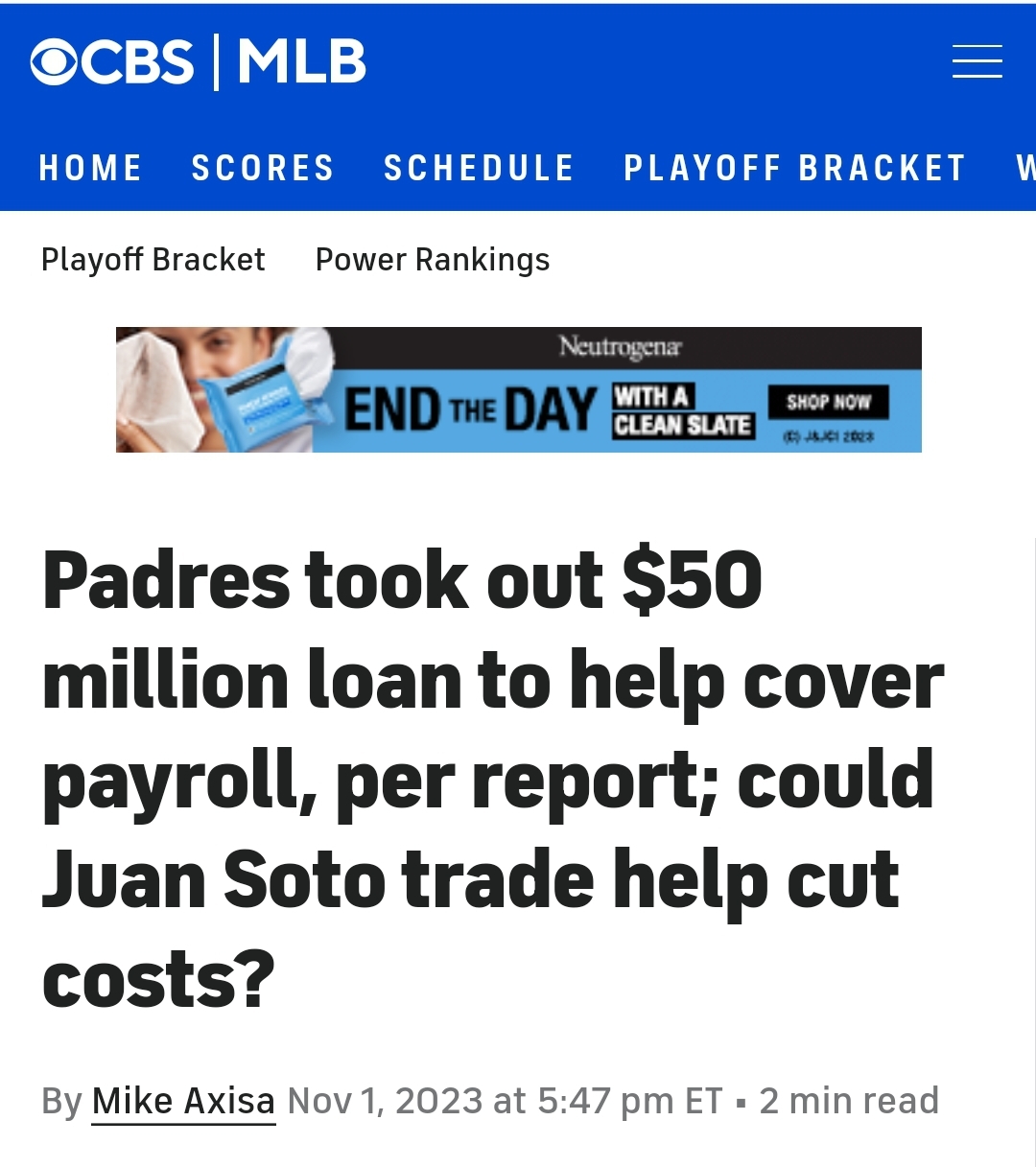
Task: Open the hamburger menu
Action: (x=977, y=61)
